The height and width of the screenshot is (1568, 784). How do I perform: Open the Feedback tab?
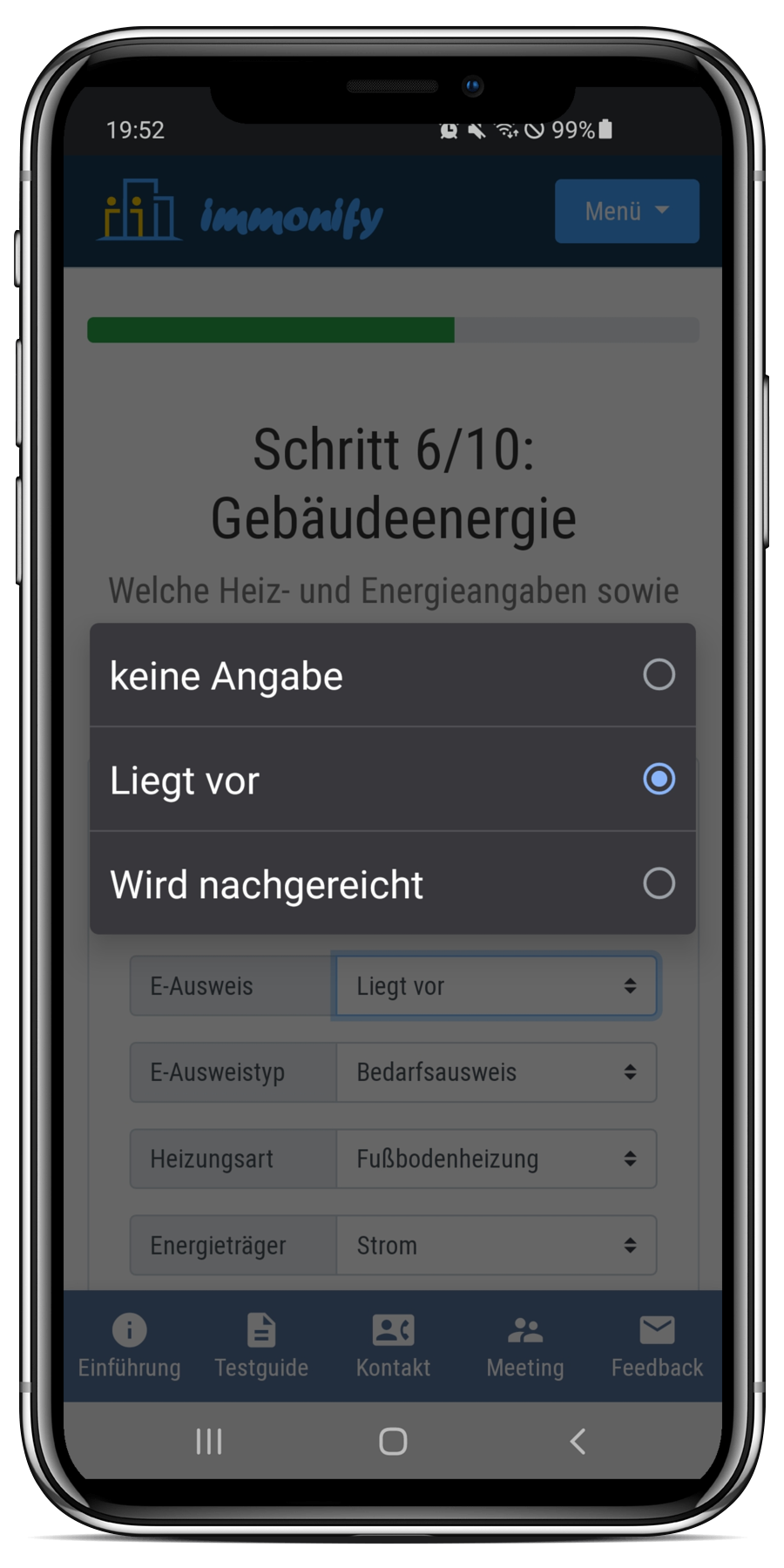click(657, 1346)
